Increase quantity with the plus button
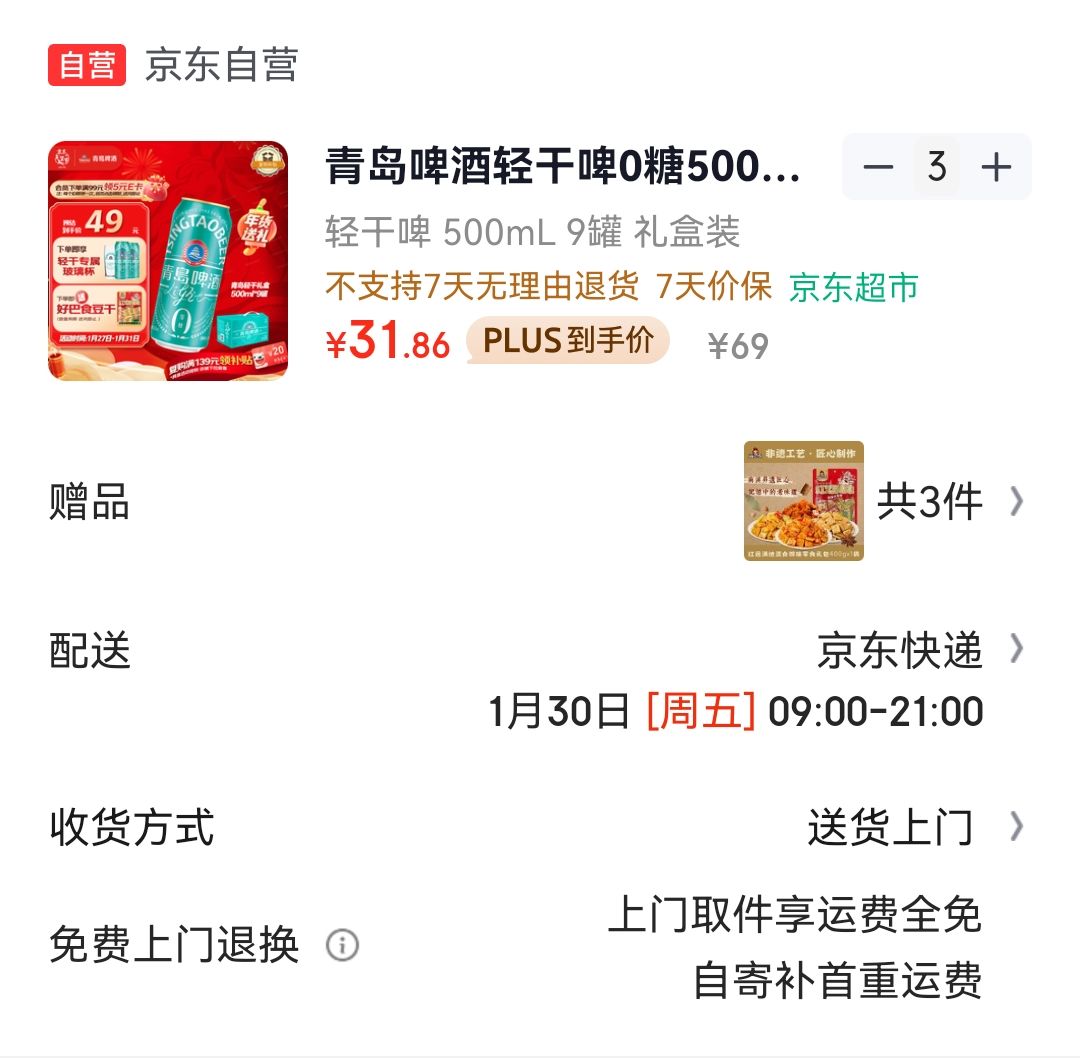 point(996,167)
